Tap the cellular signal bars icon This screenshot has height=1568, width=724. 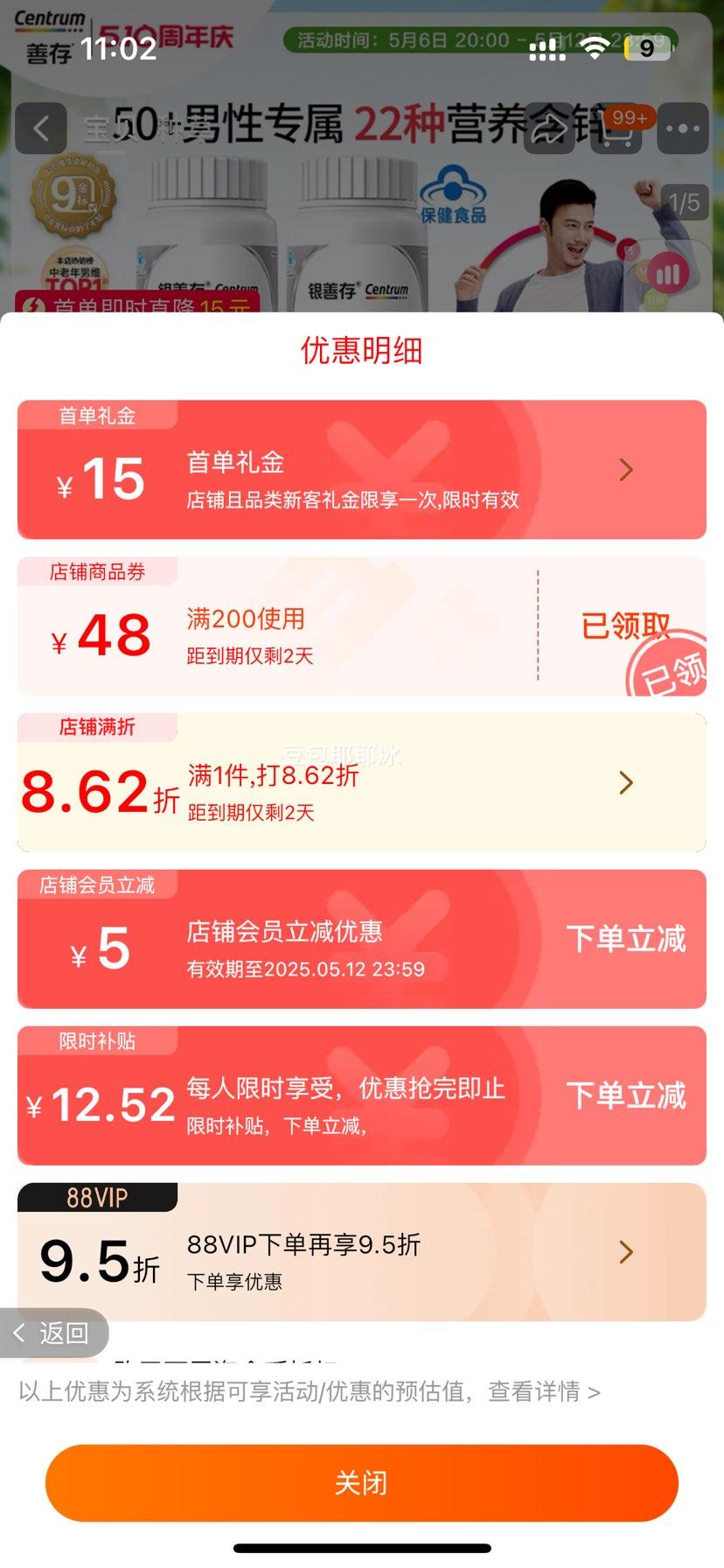[x=546, y=49]
